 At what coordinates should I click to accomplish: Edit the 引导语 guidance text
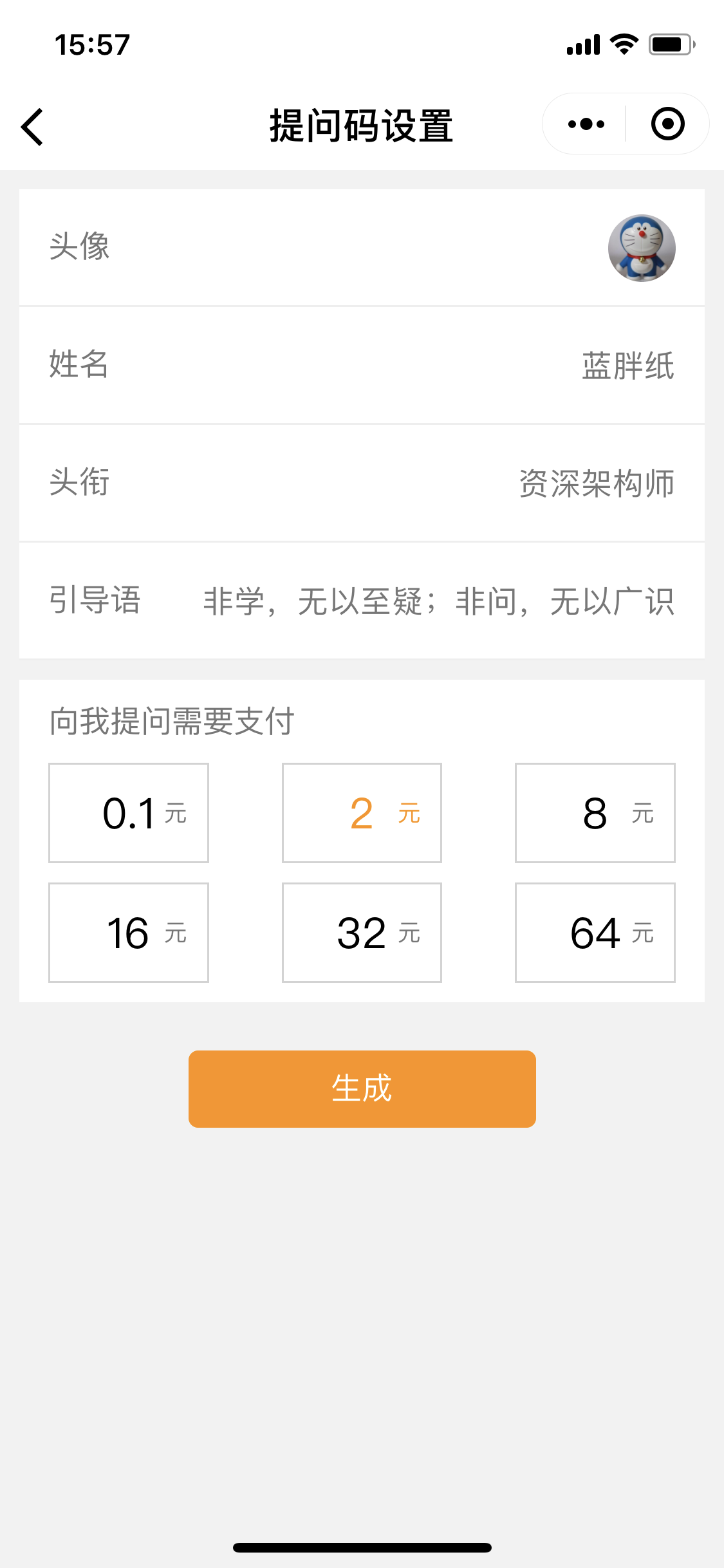pyautogui.click(x=438, y=601)
